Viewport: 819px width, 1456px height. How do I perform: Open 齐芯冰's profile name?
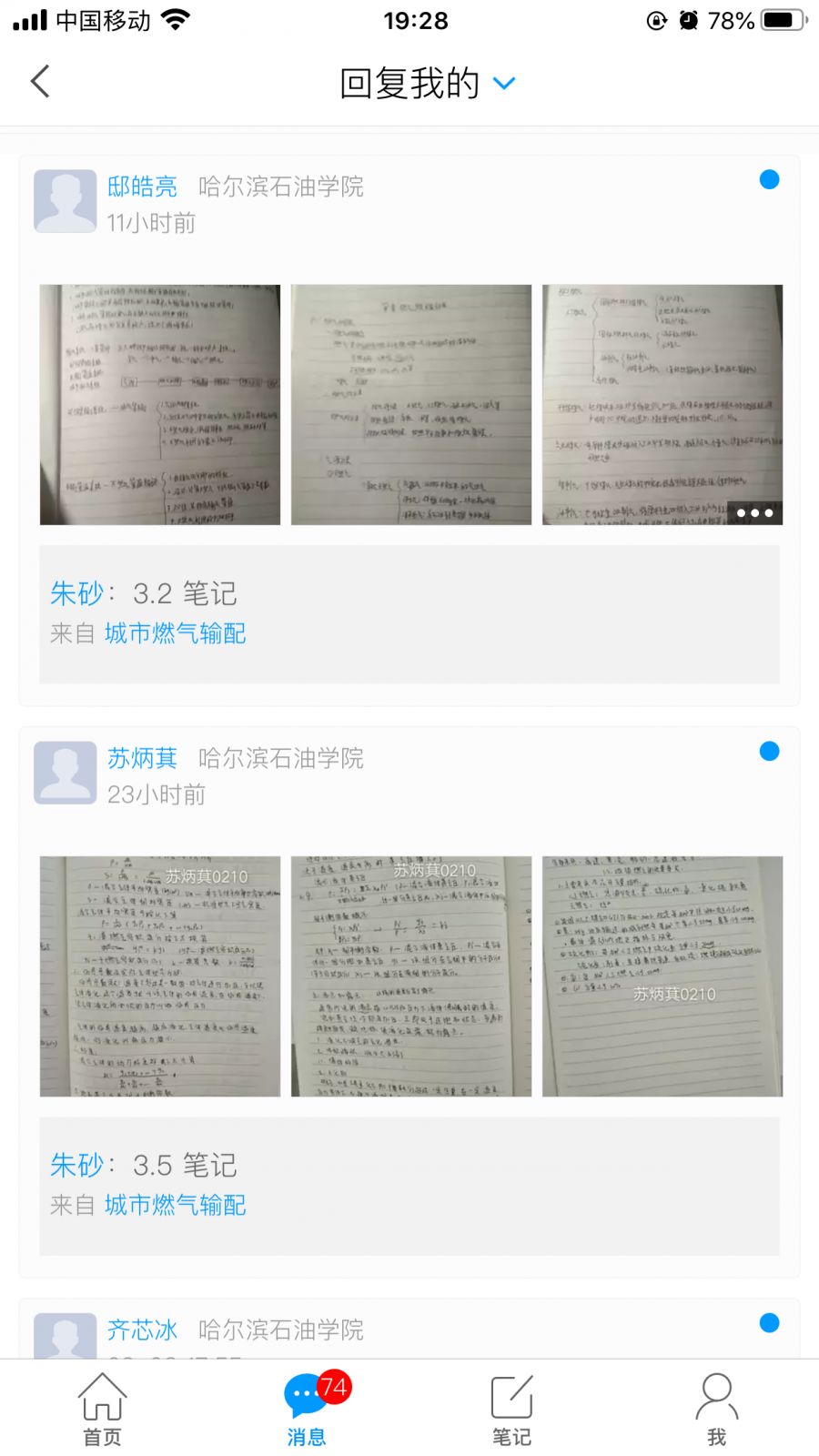tap(142, 1330)
